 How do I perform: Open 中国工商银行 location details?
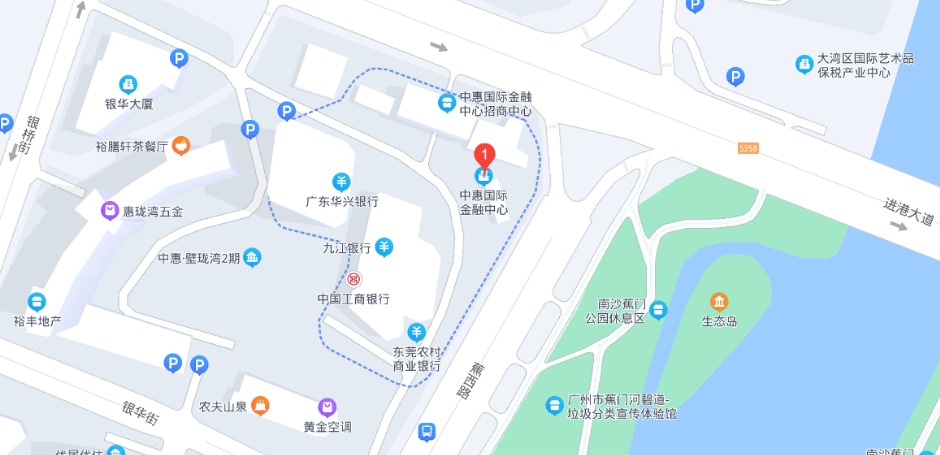click(x=353, y=279)
